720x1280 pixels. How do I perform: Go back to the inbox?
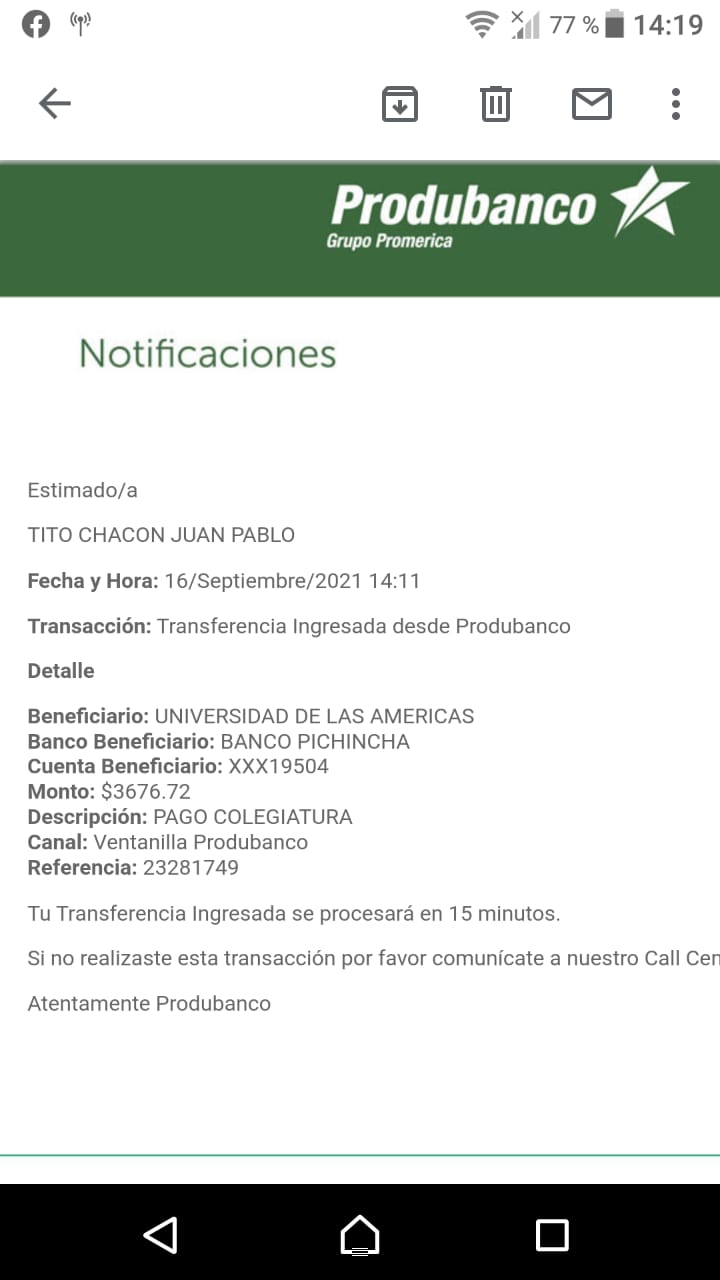click(55, 103)
